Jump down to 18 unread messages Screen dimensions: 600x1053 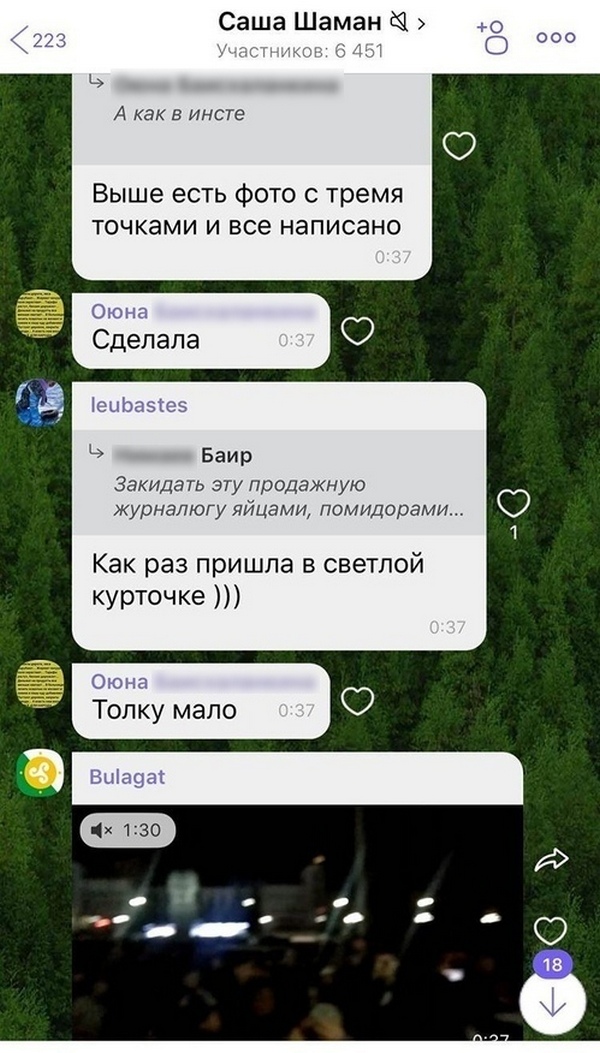[552, 1001]
